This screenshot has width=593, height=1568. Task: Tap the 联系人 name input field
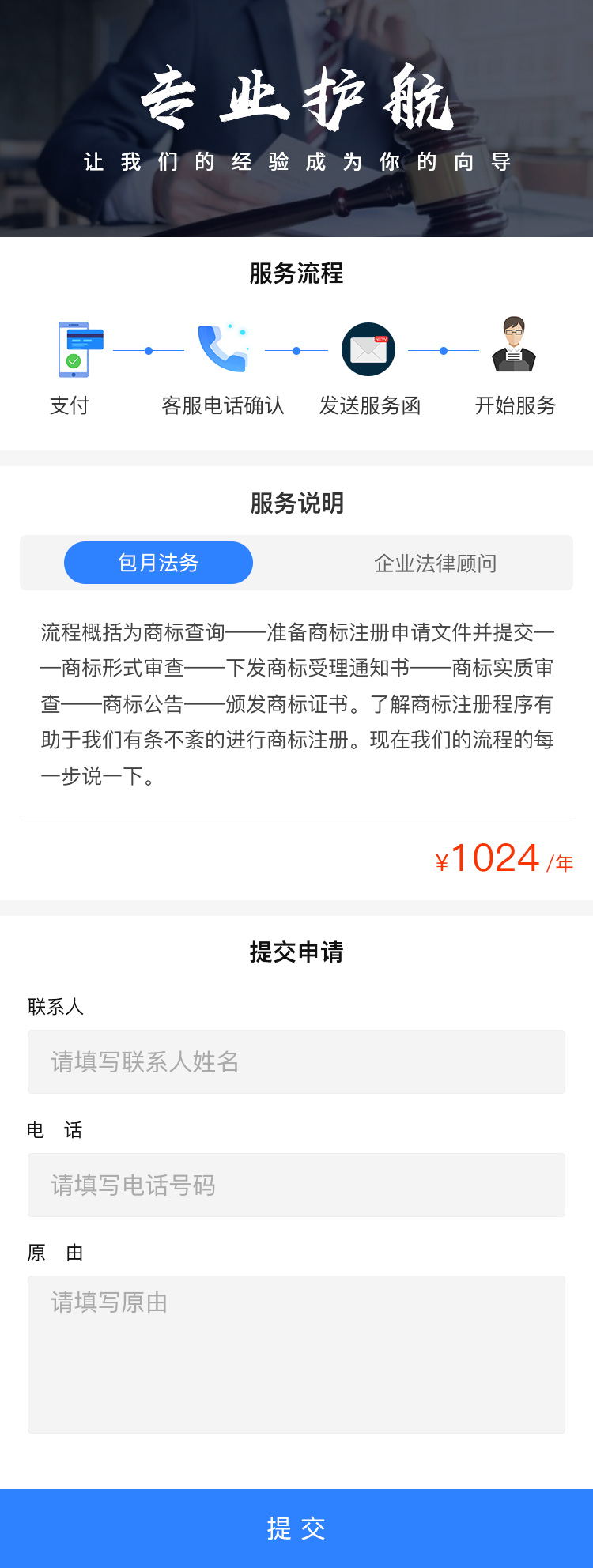[x=296, y=1061]
